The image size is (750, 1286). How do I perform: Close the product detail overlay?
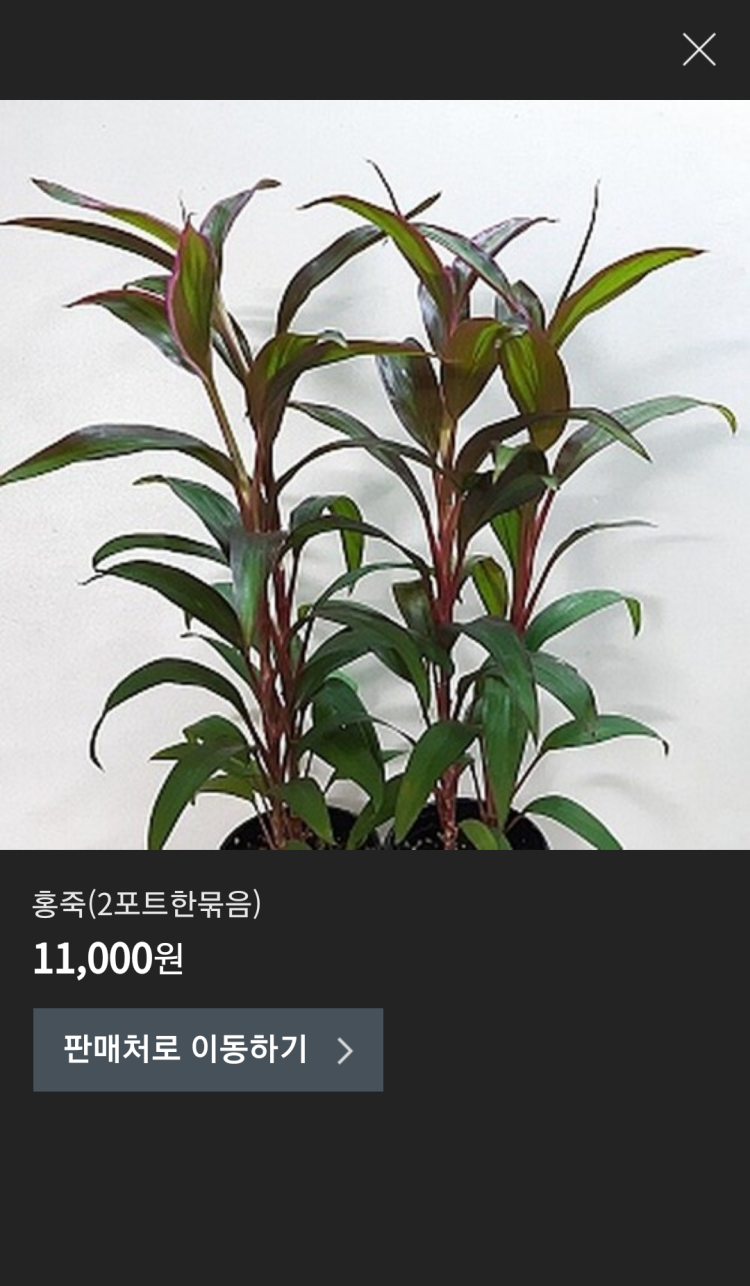tap(699, 50)
